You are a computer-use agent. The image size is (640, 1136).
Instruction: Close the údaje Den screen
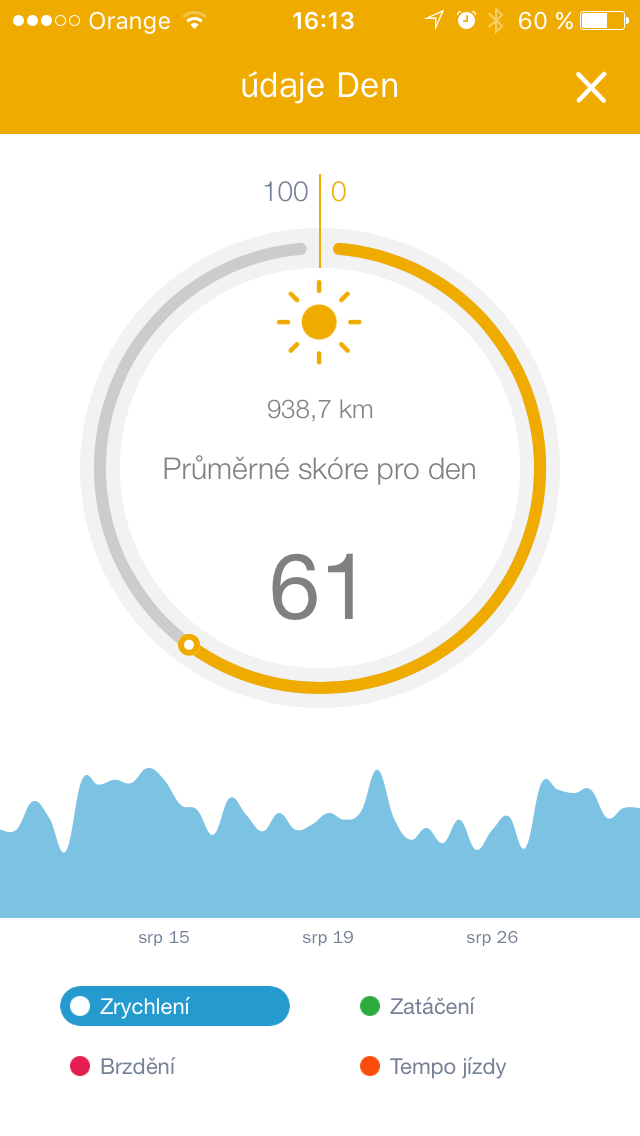[591, 88]
